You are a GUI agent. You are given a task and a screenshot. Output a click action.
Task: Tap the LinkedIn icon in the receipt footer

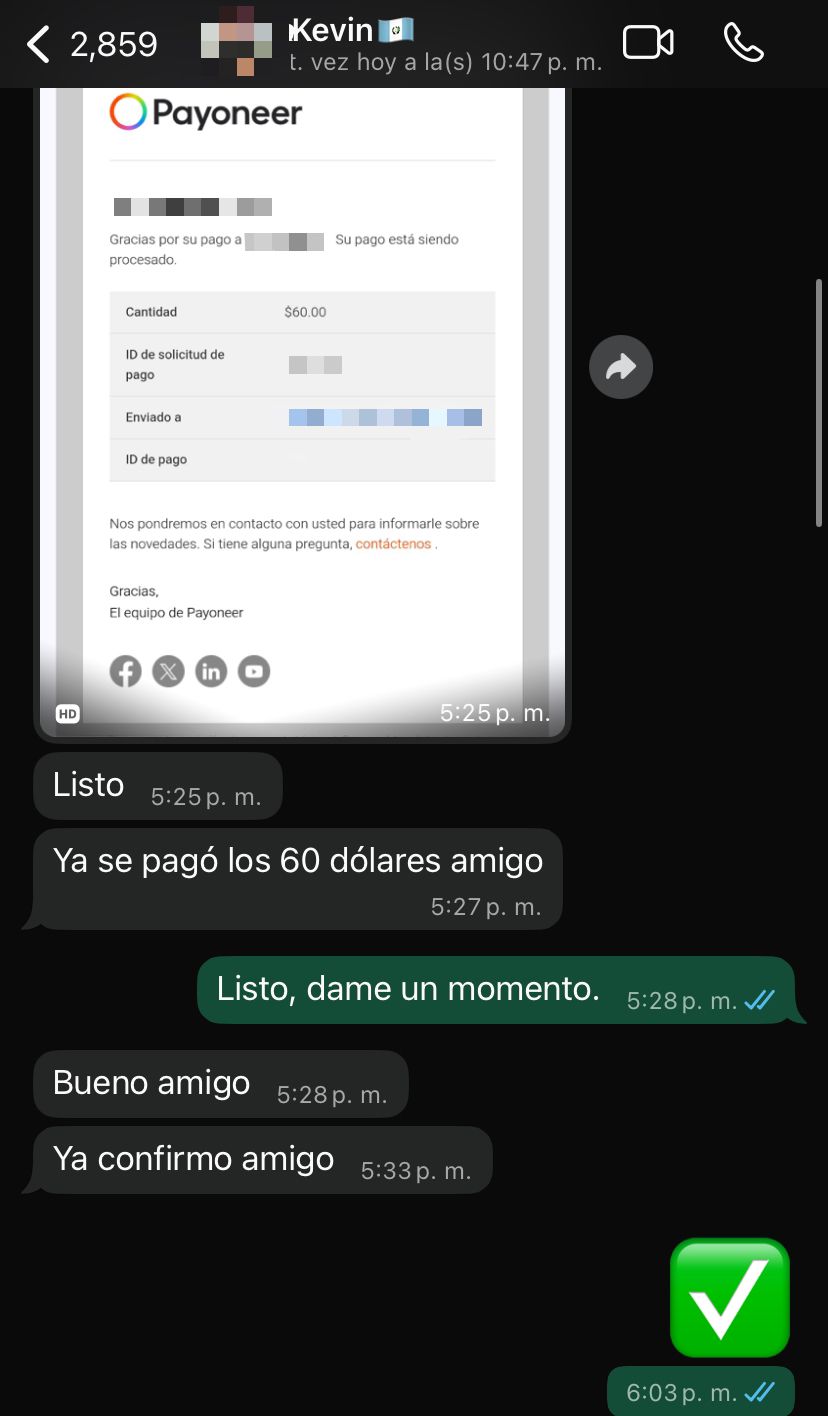point(211,671)
